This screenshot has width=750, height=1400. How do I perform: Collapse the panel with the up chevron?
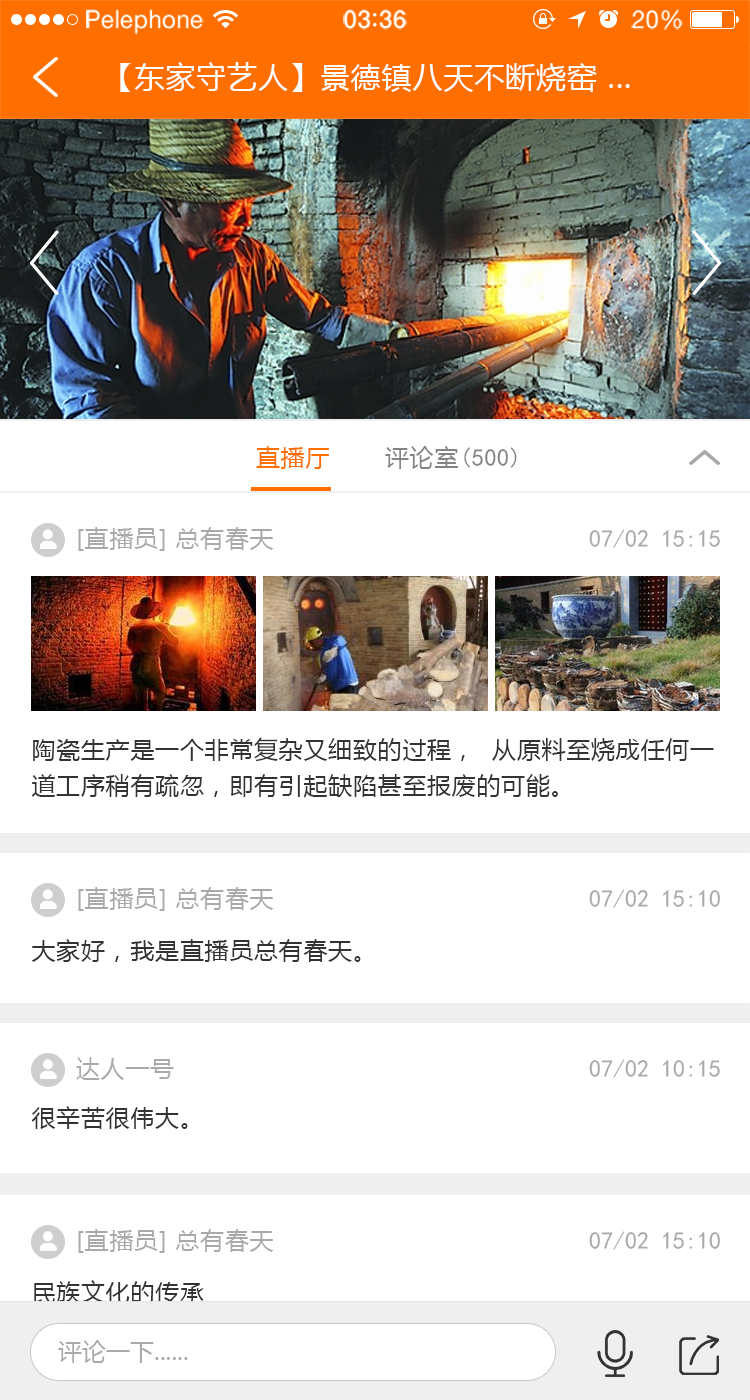click(x=704, y=458)
